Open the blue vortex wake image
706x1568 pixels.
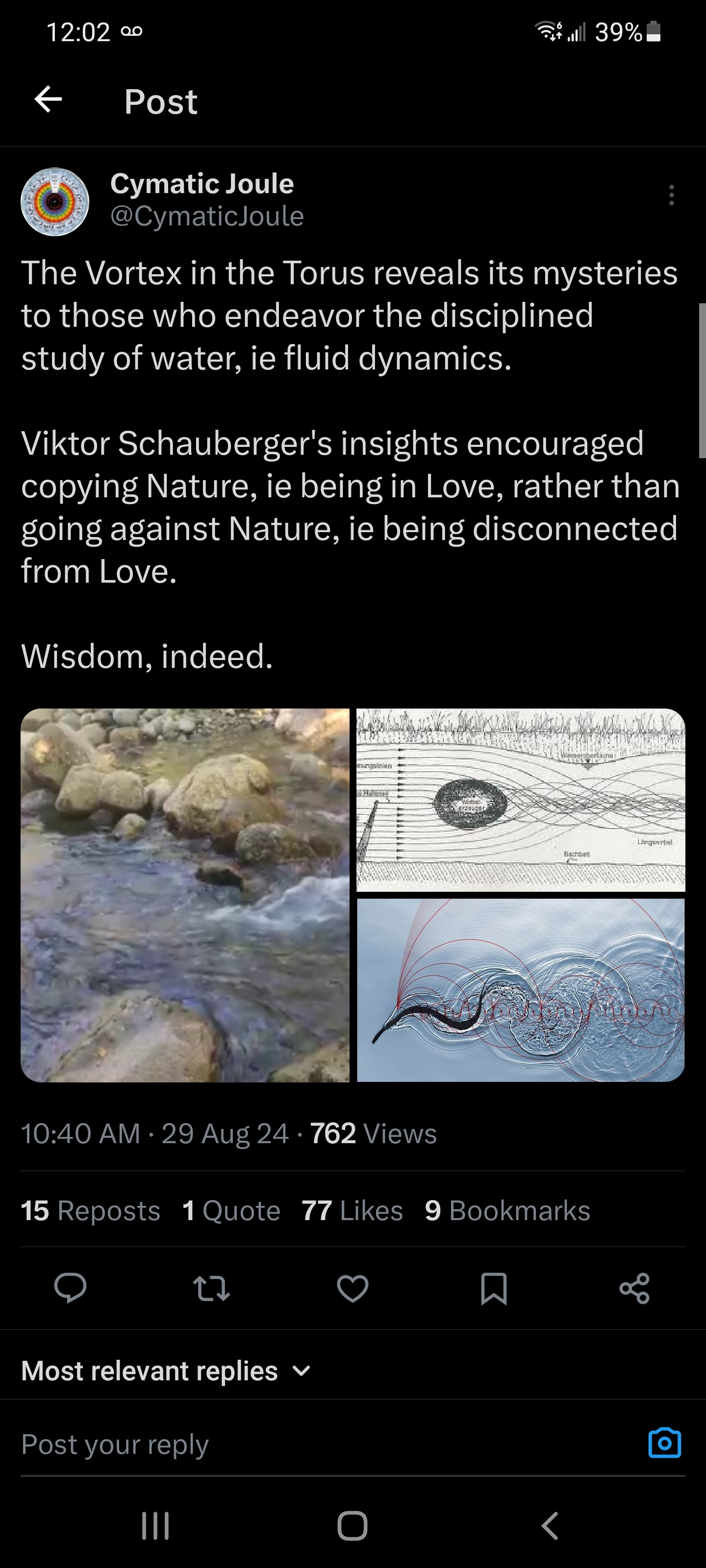click(x=521, y=990)
